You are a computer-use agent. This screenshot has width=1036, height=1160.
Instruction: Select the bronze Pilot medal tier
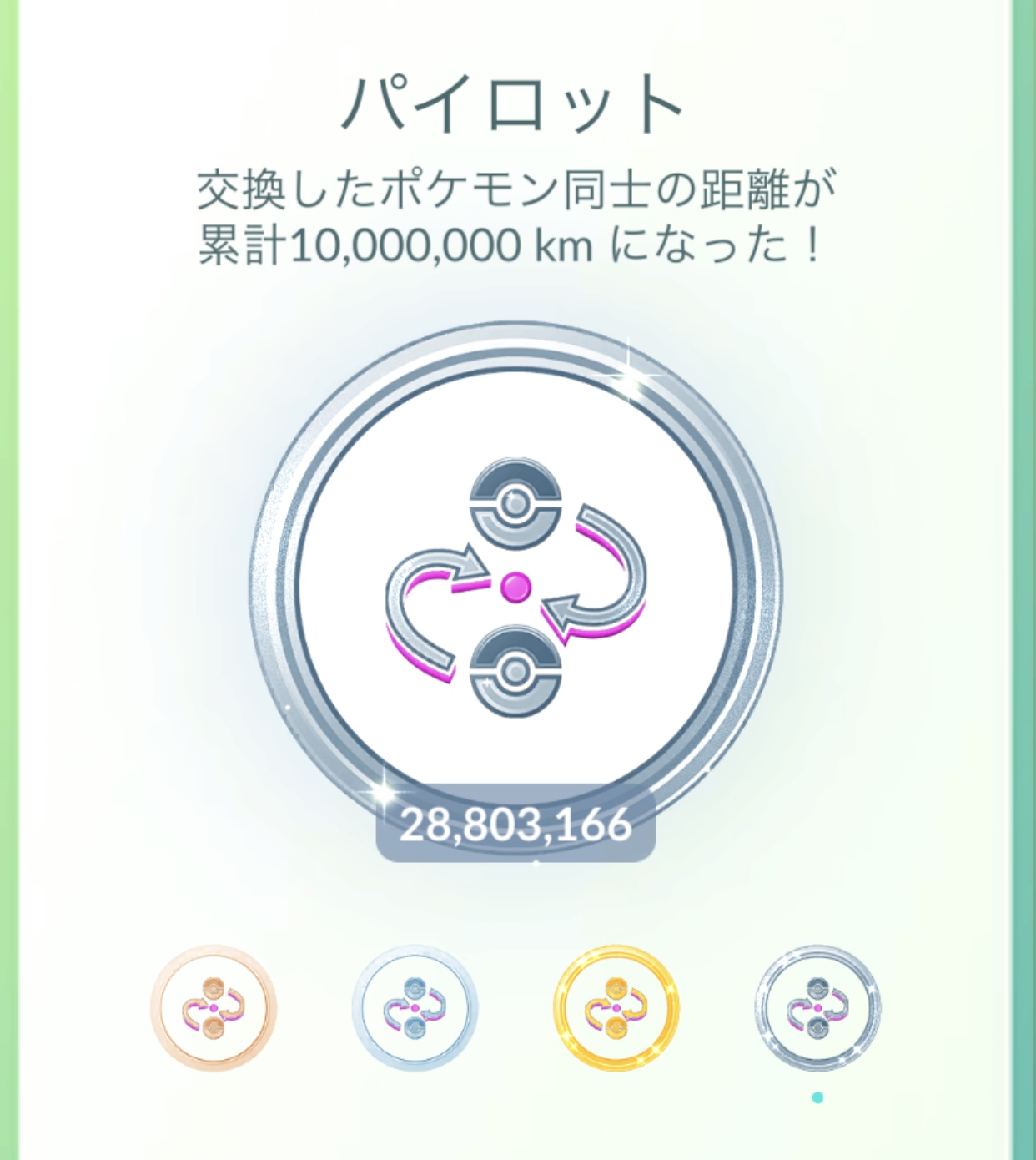pos(214,1007)
